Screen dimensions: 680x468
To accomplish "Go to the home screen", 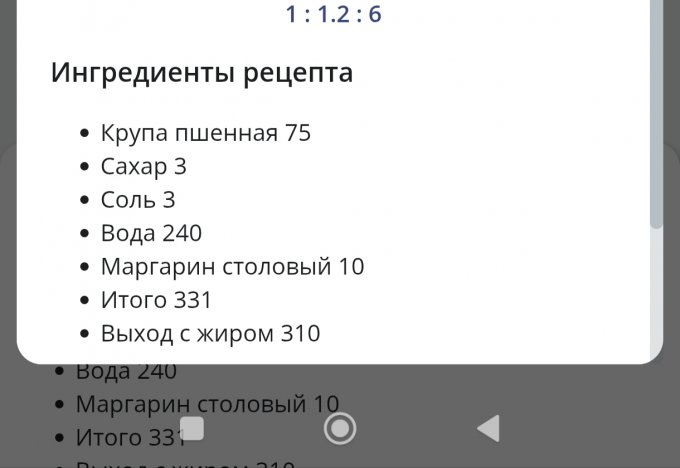I will [x=340, y=429].
